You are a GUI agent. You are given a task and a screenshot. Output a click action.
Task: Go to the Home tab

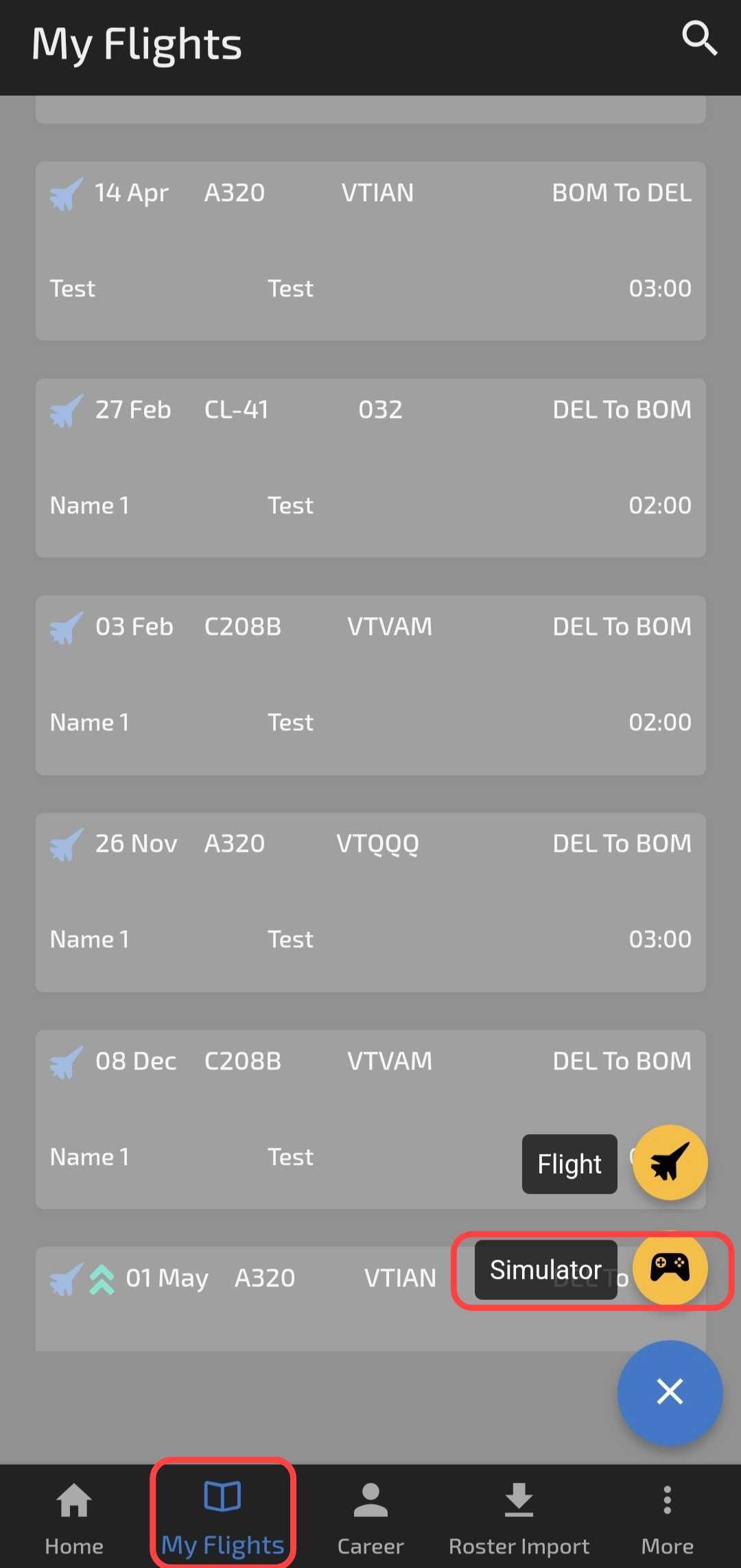click(x=74, y=1517)
